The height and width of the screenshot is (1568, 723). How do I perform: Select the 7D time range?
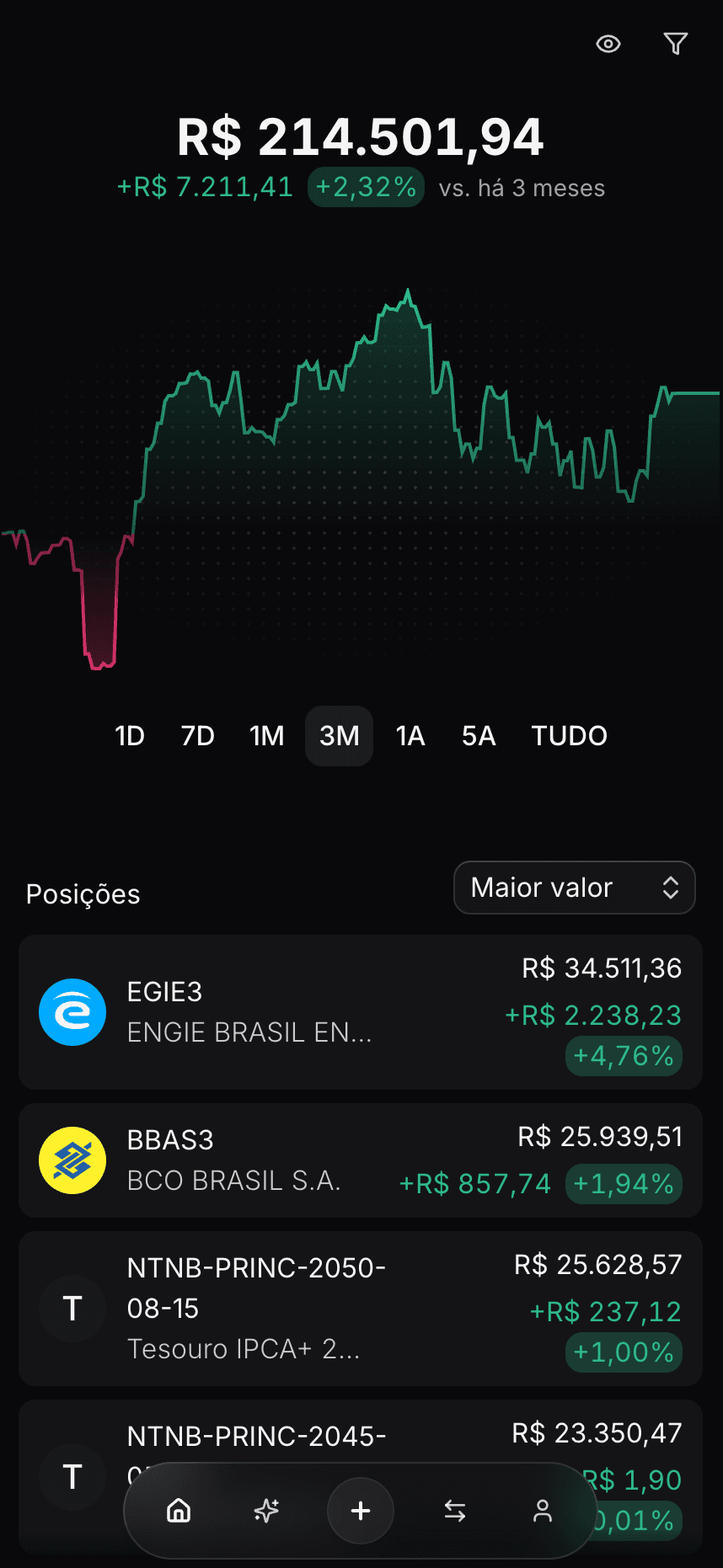click(198, 736)
